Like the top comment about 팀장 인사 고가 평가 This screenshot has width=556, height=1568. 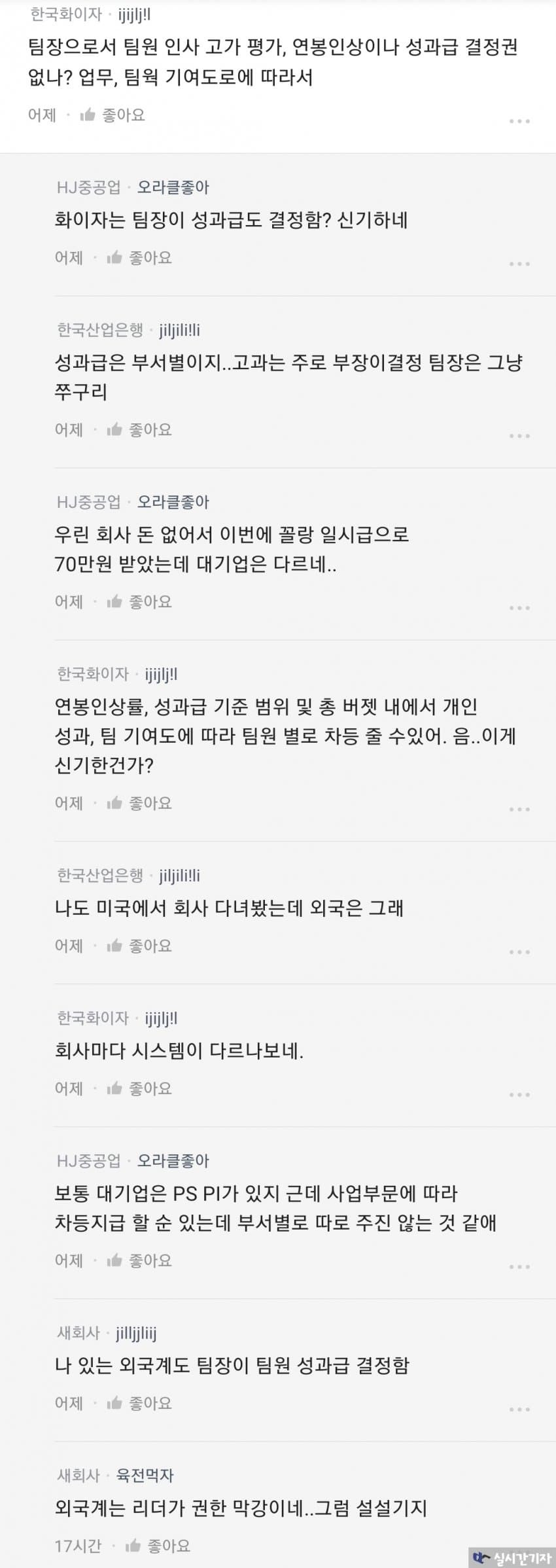[113, 115]
